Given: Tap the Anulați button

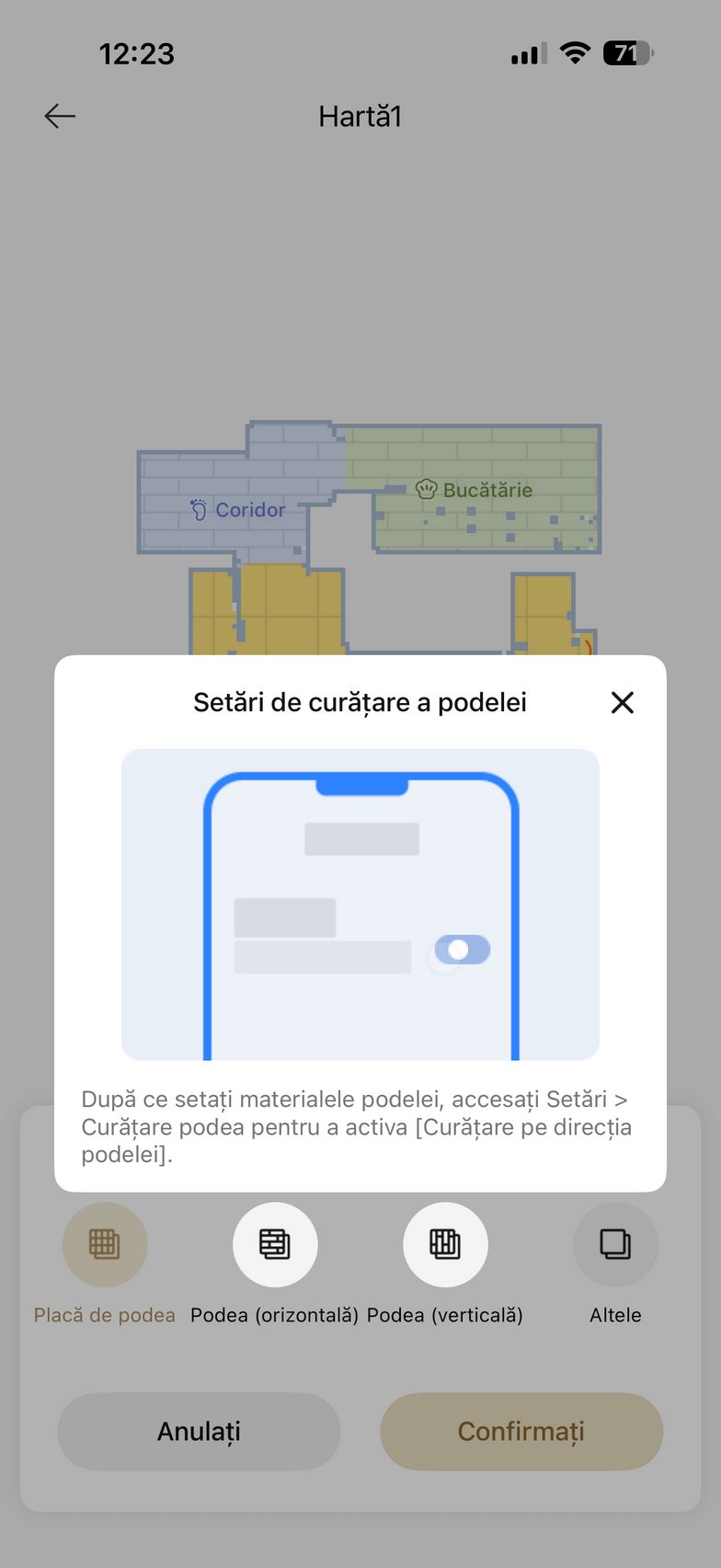Looking at the screenshot, I should pyautogui.click(x=199, y=1431).
